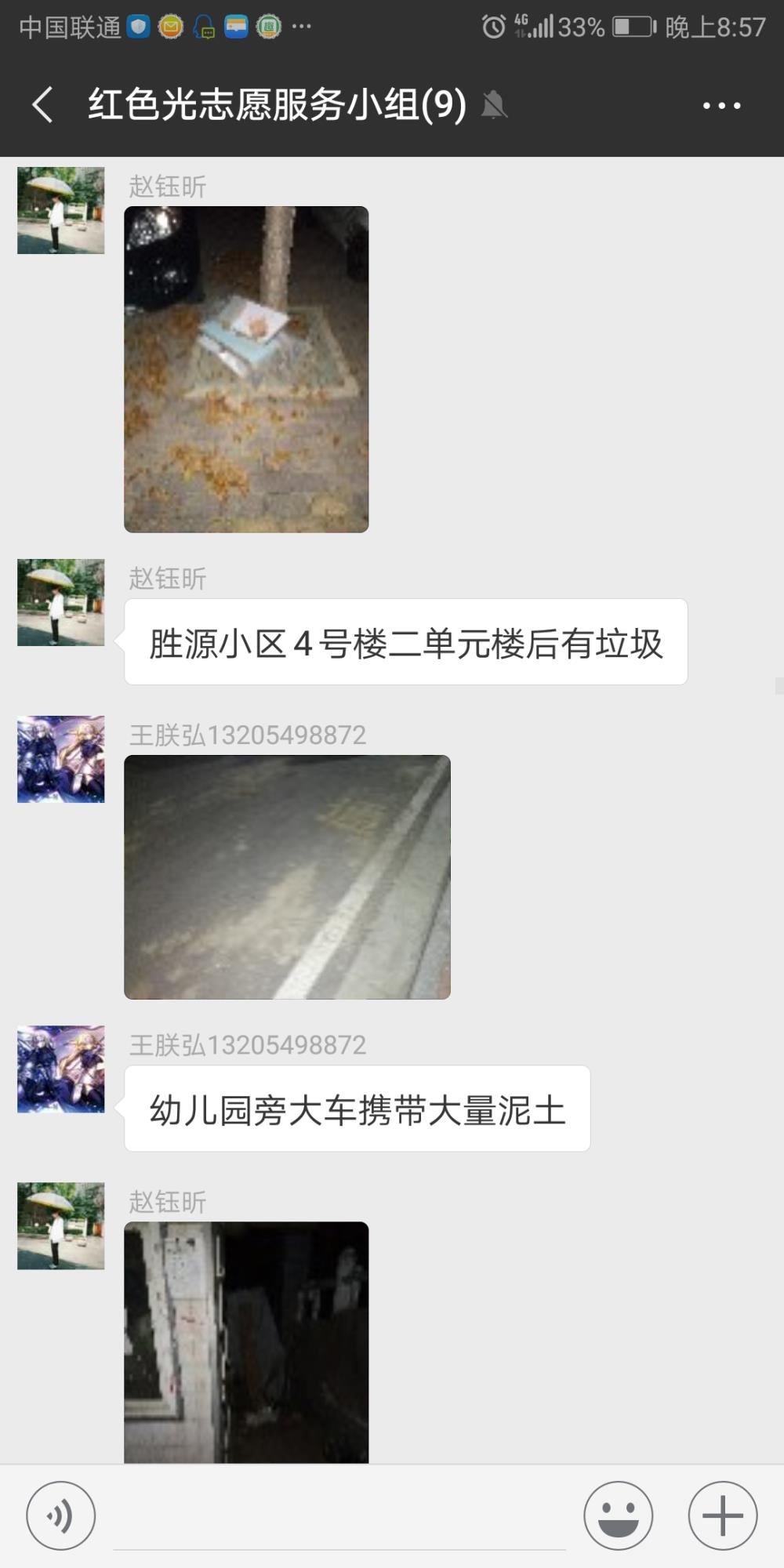
Task: Open the emoji picker
Action: pyautogui.click(x=619, y=1515)
